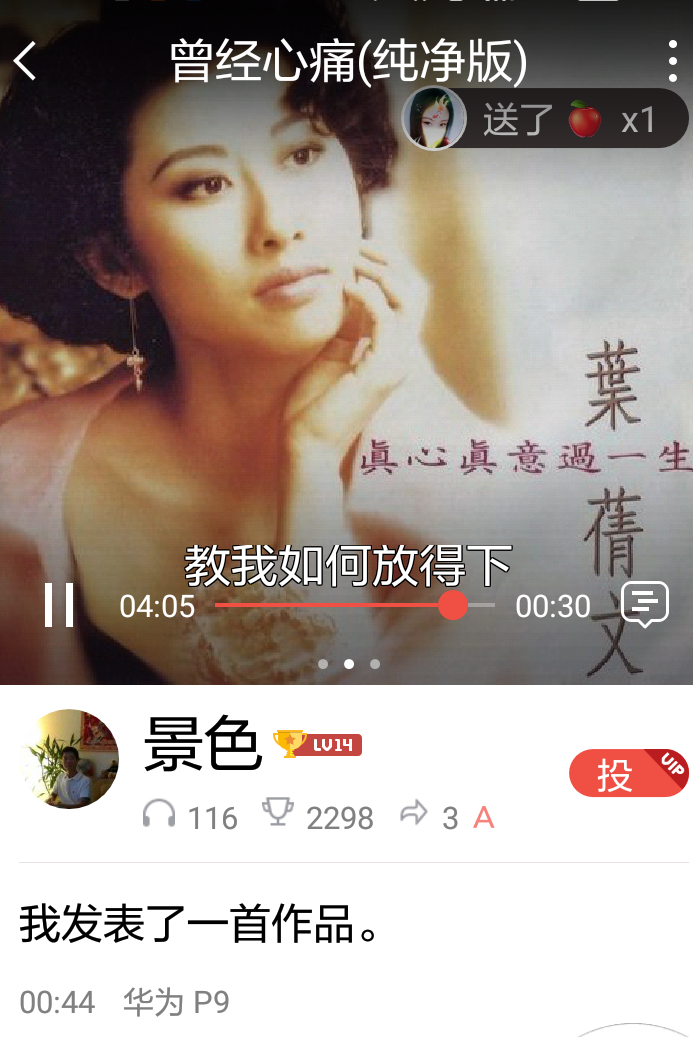Pause the playing song
Screen dimensions: 693x1037
point(59,605)
